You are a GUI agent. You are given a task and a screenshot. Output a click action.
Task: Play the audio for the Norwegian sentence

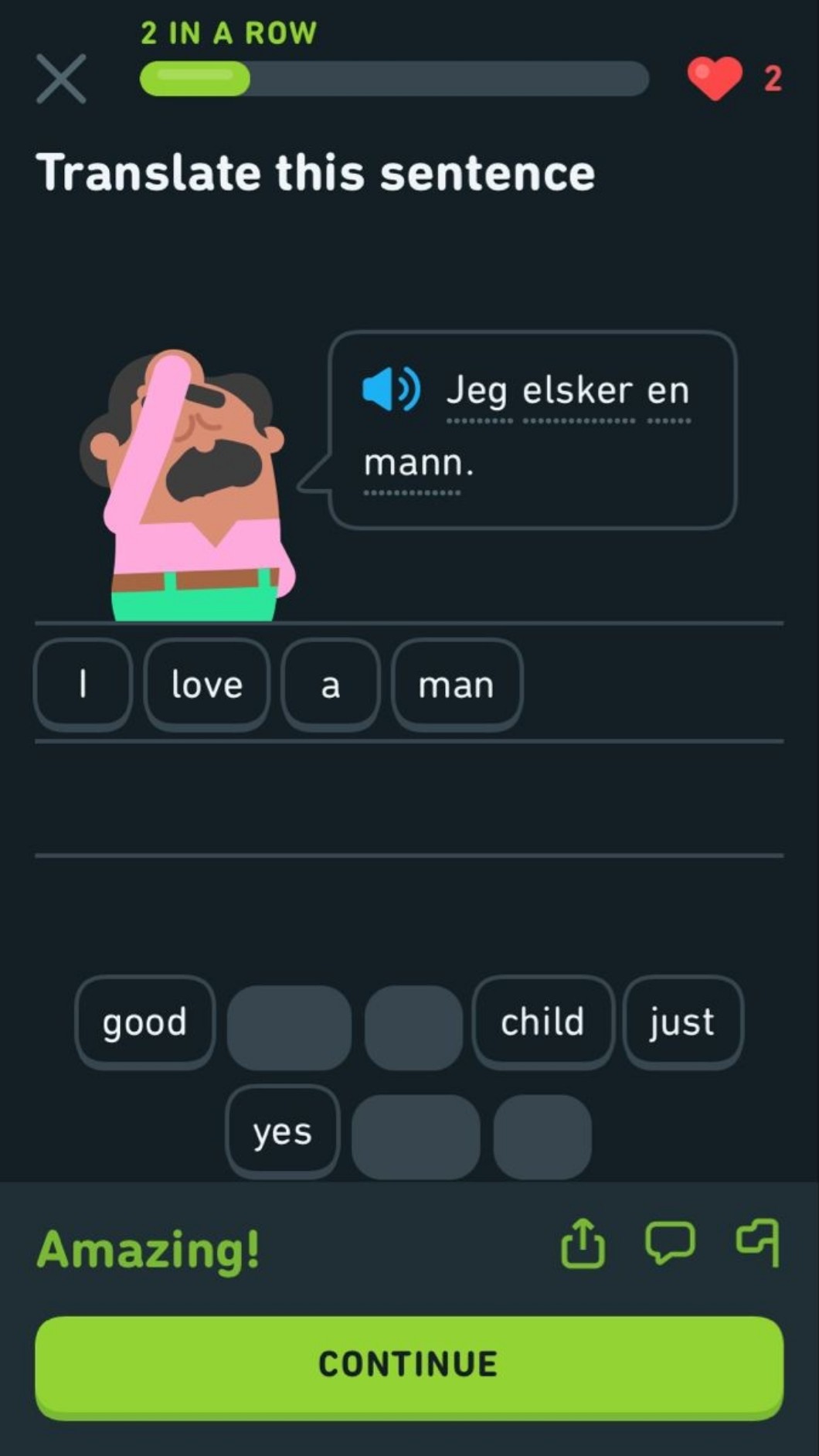point(391,390)
